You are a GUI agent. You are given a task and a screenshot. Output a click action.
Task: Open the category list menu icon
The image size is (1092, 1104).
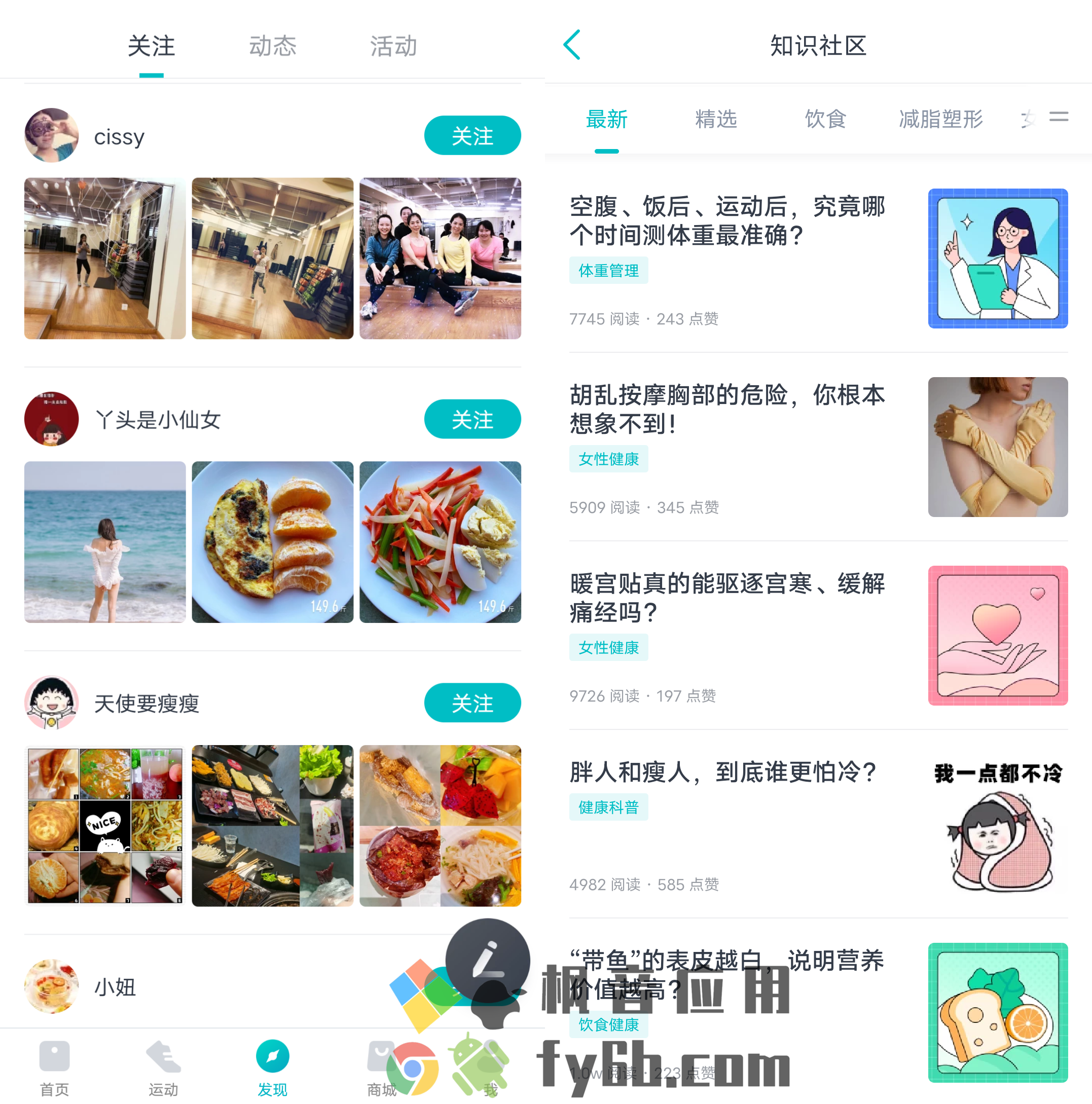click(x=1058, y=117)
